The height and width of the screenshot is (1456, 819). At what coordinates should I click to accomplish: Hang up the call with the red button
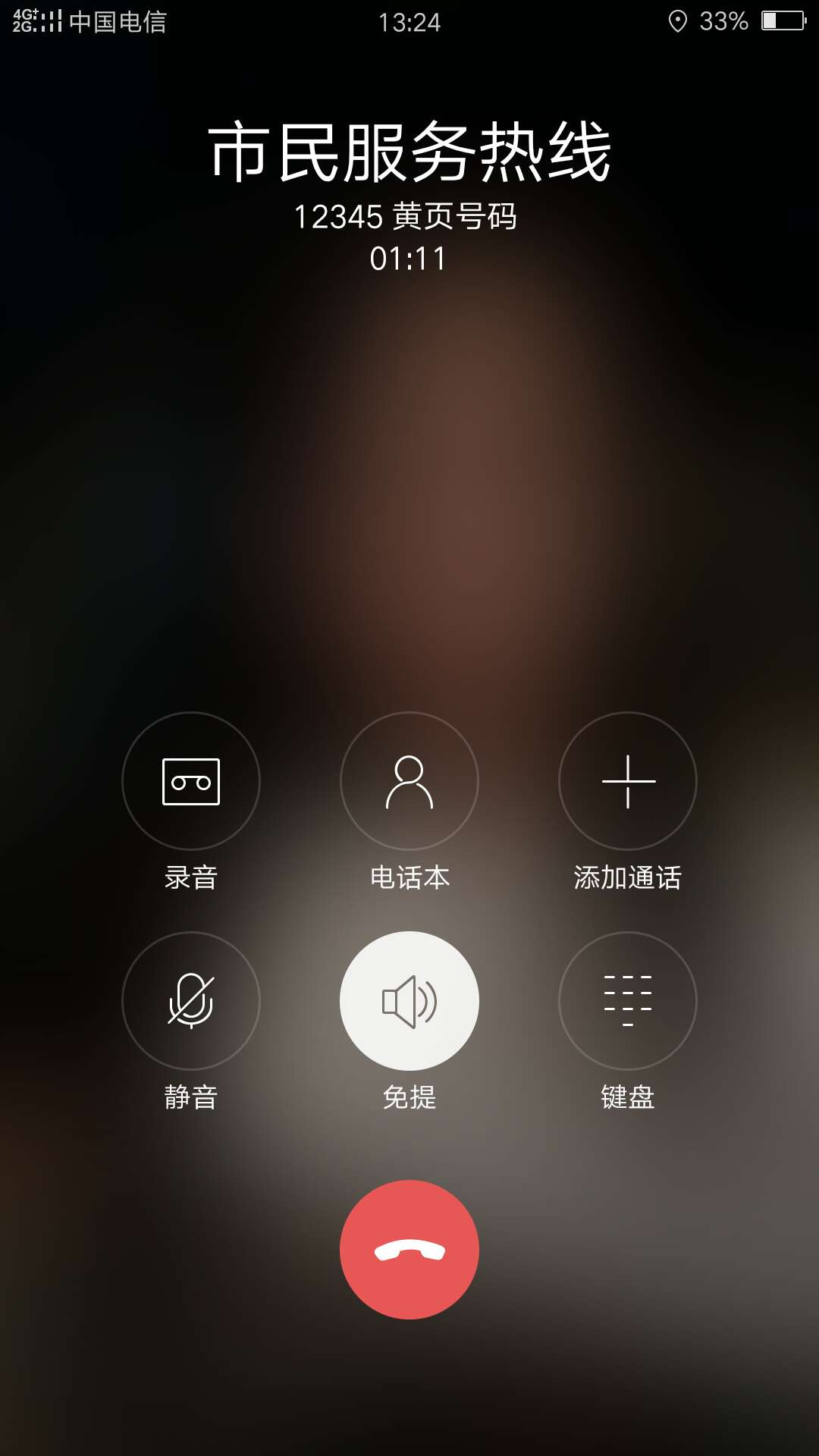click(x=409, y=1250)
